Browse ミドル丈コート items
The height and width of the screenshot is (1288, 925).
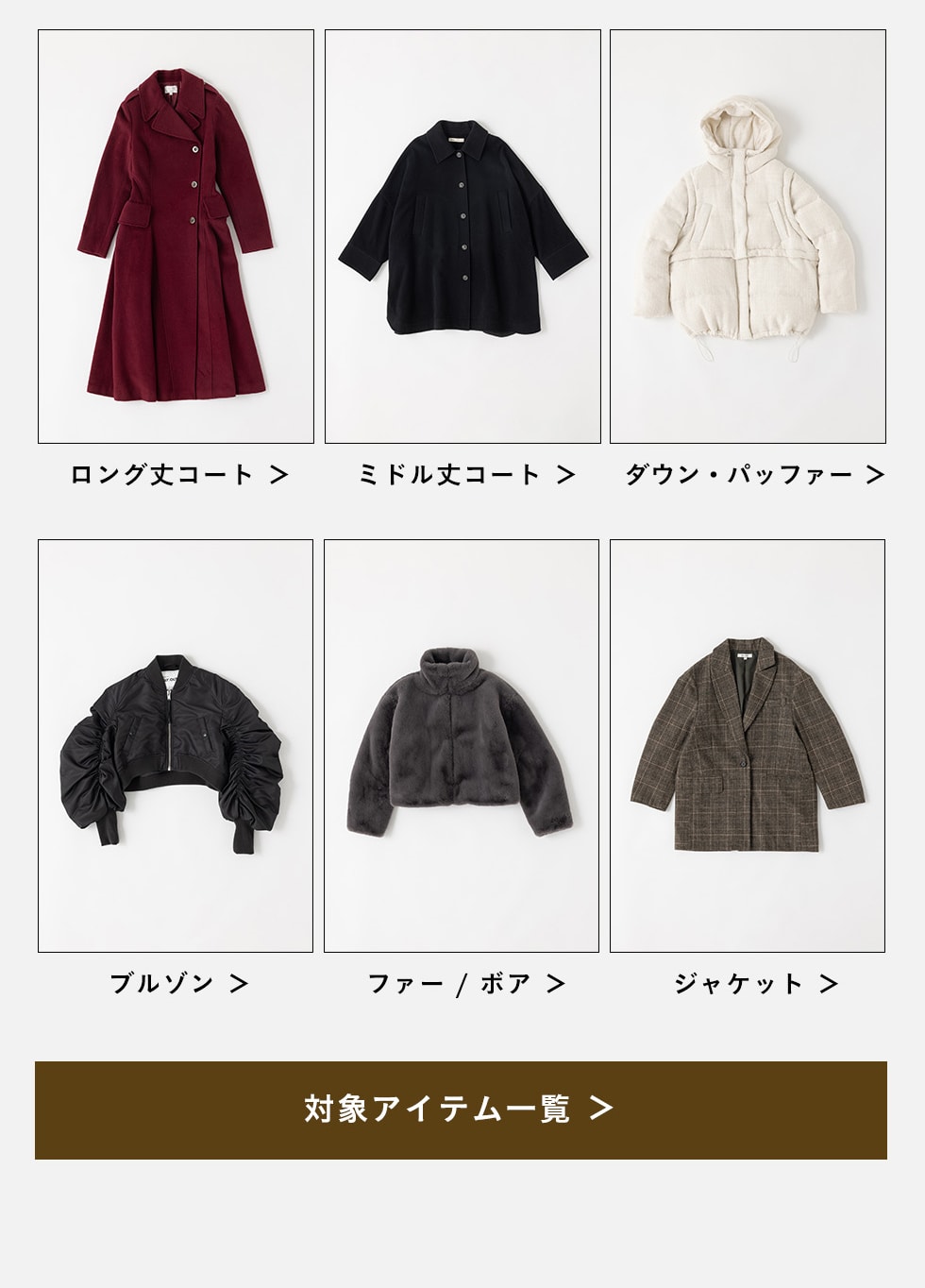(x=463, y=473)
